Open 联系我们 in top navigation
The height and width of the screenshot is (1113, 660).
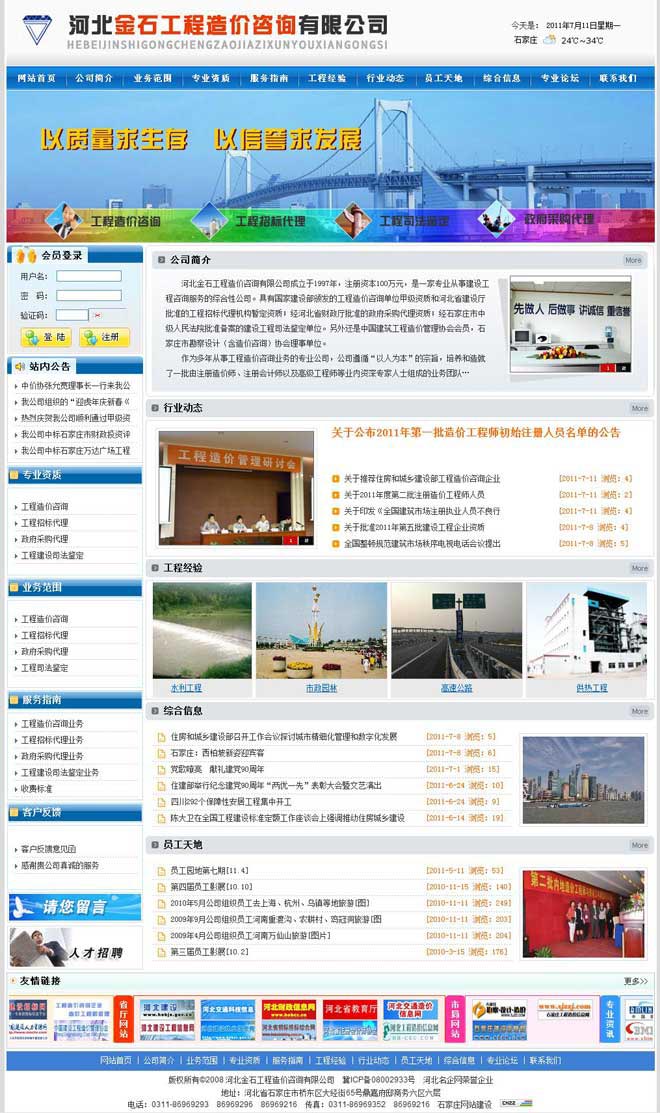(618, 78)
